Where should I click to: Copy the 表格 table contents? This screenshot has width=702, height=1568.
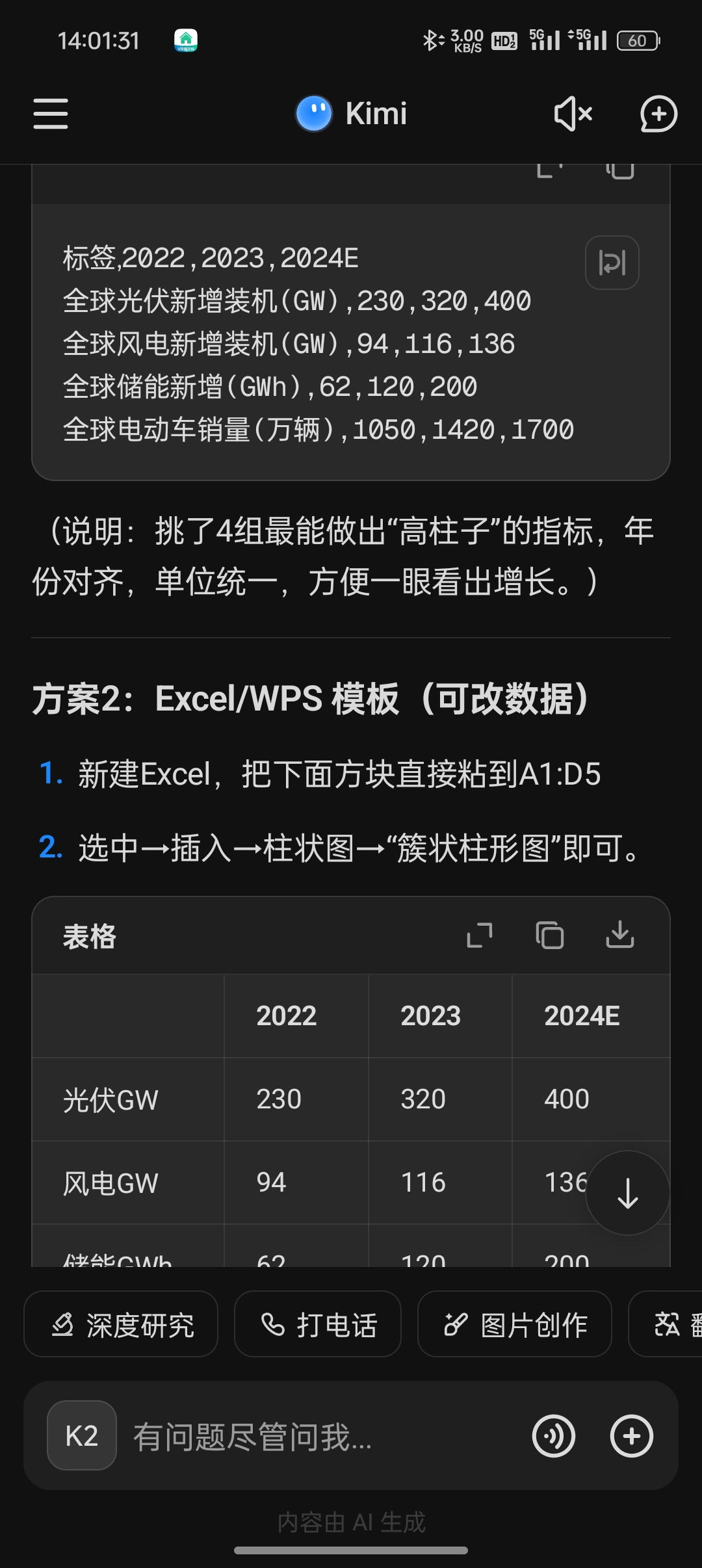tap(550, 935)
